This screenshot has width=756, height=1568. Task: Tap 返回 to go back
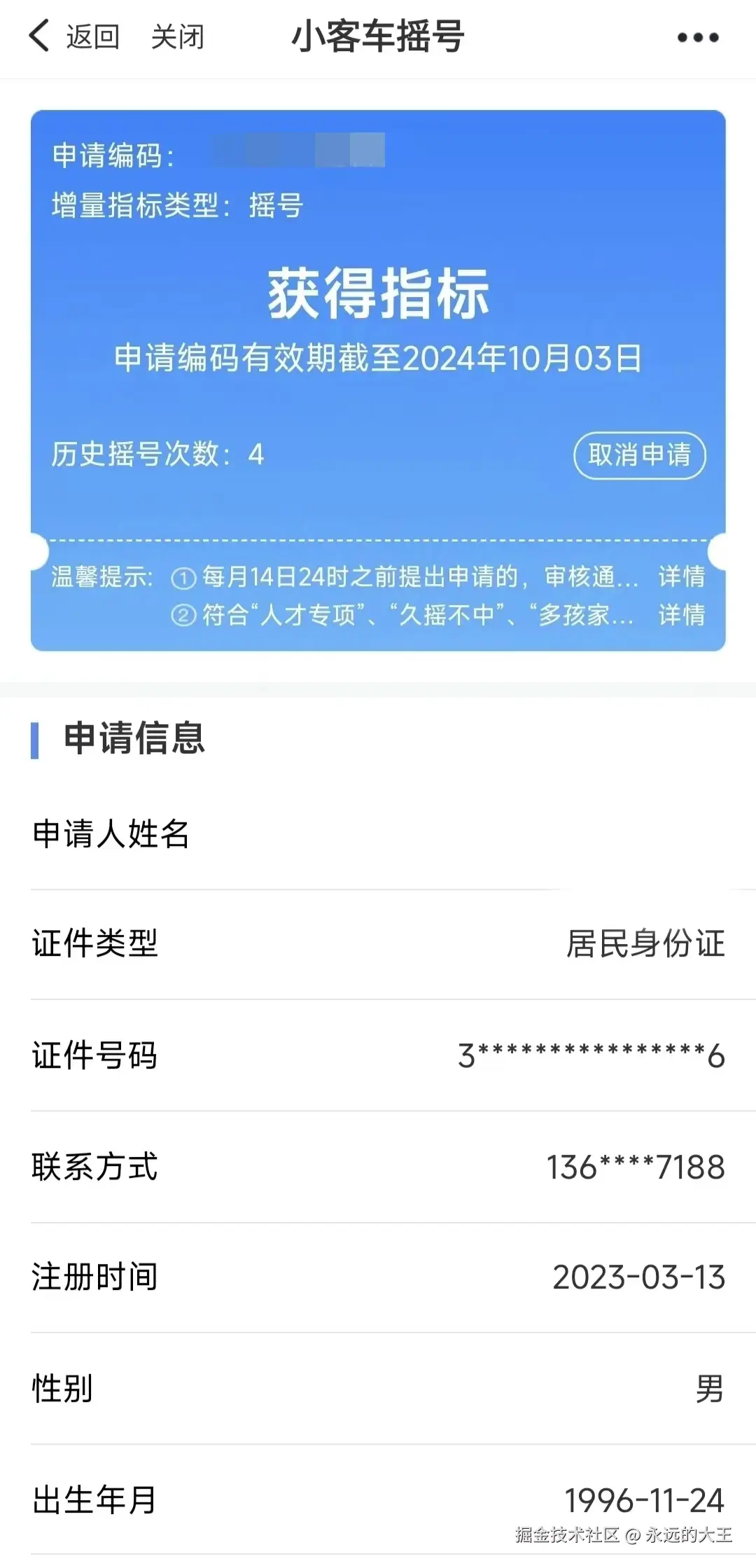[92, 39]
